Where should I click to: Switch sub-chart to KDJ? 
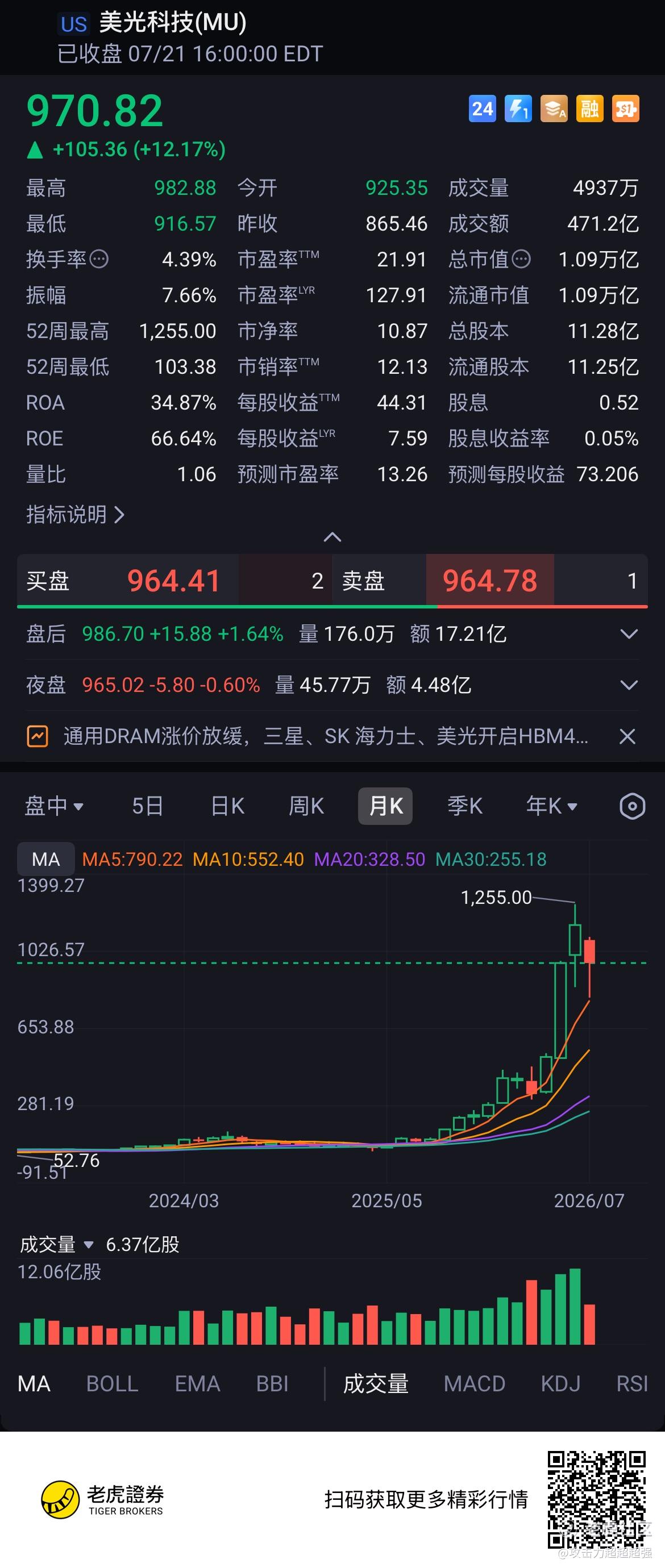pyautogui.click(x=560, y=1383)
